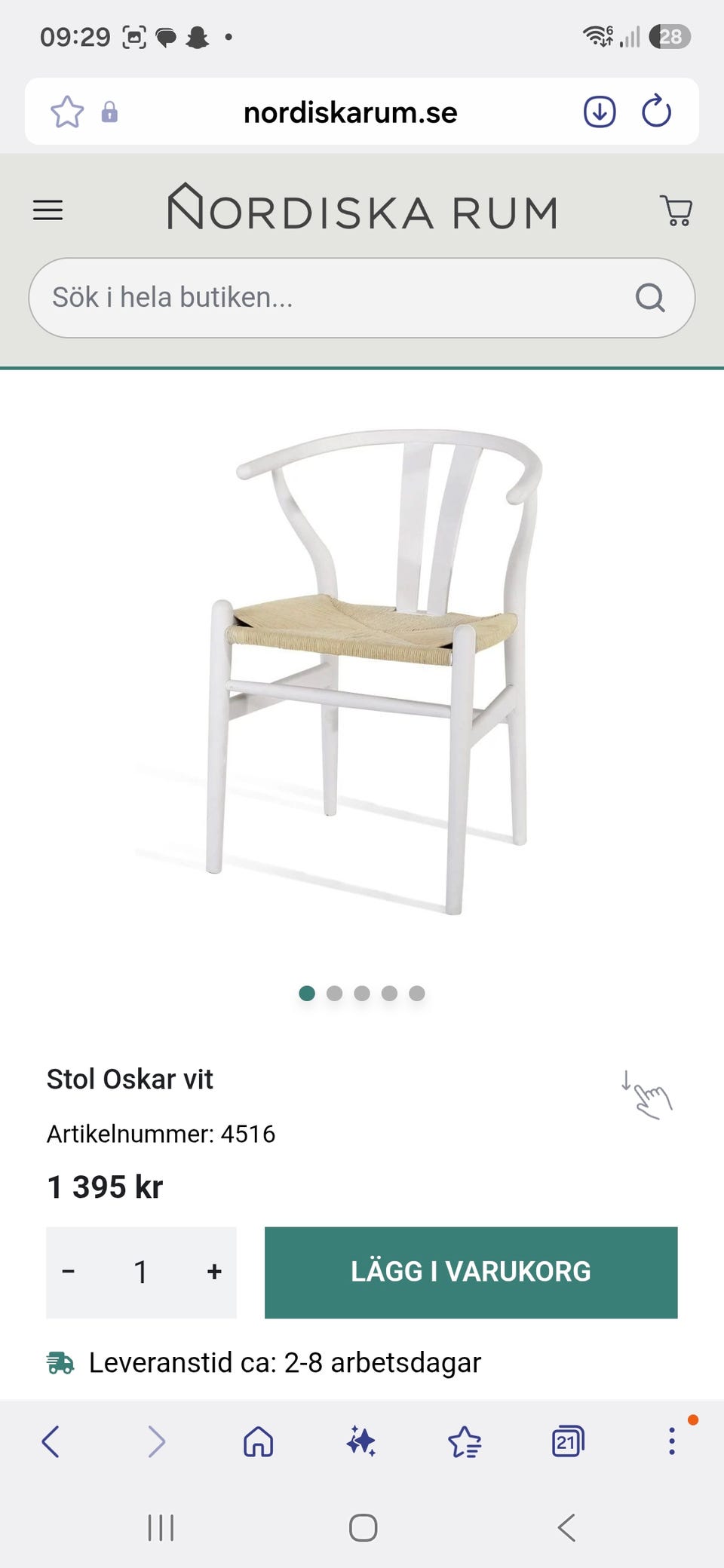Image resolution: width=724 pixels, height=1568 pixels.
Task: Tap the magnifier search icon
Action: (650, 298)
